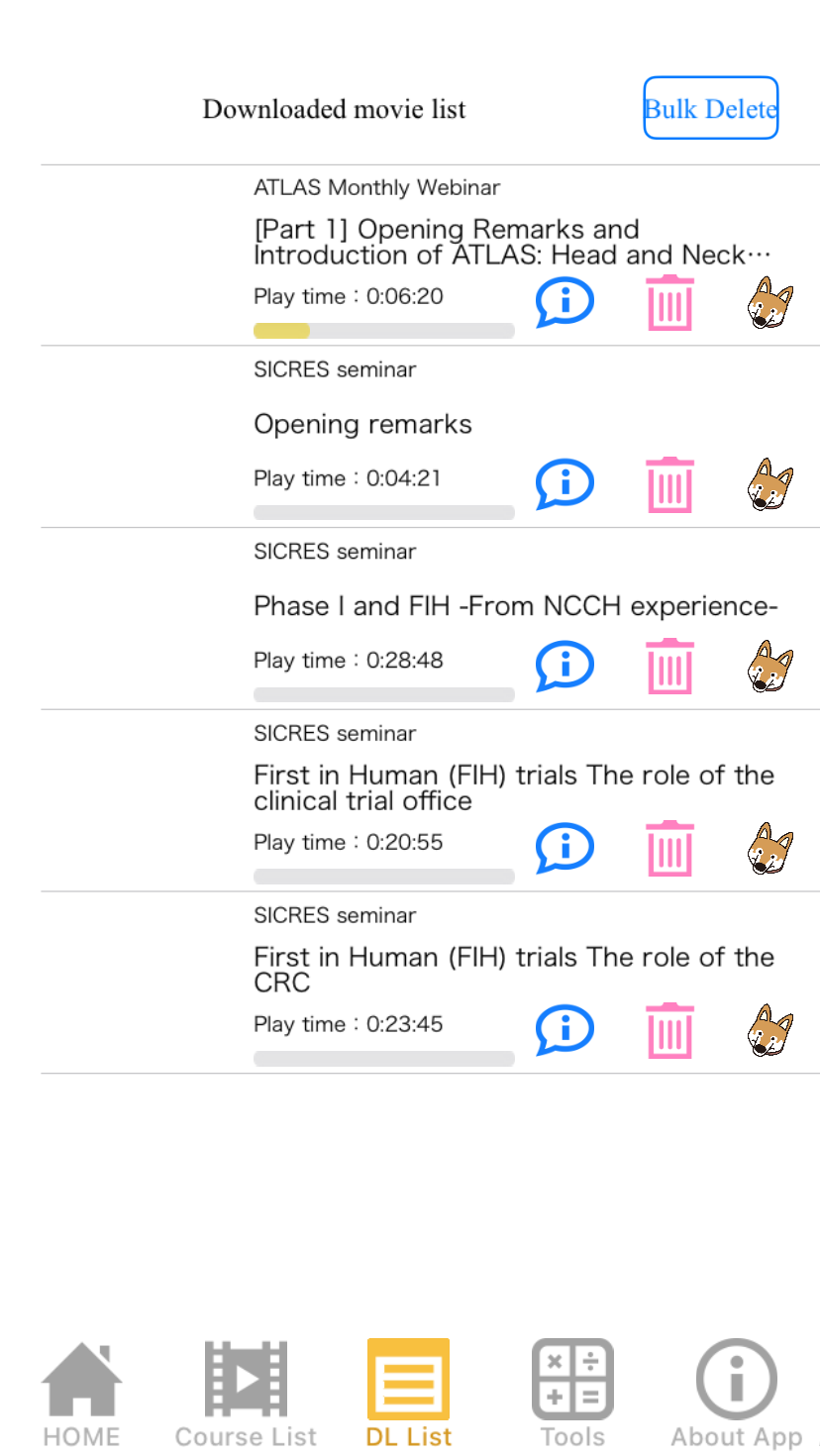Play Phase I and FIH -From NCCH experience-
Image resolution: width=820 pixels, height=1456 pixels.
click(516, 606)
